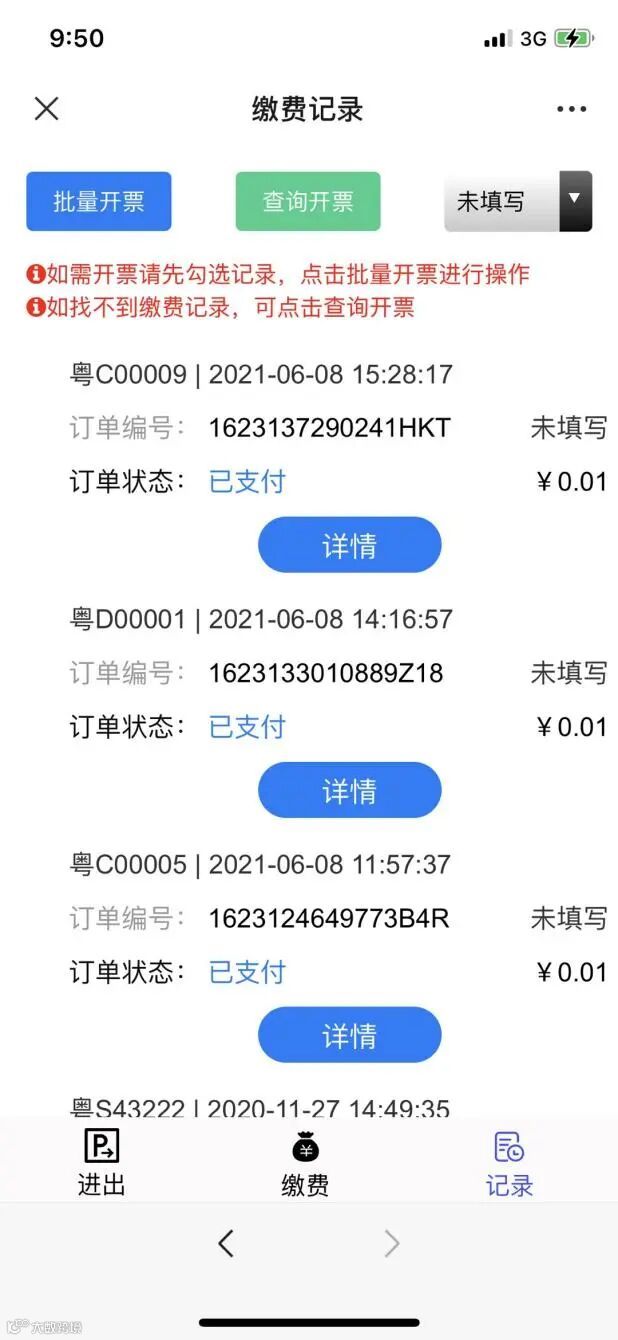View 详情 for order 1623133010889Z18

[x=349, y=790]
